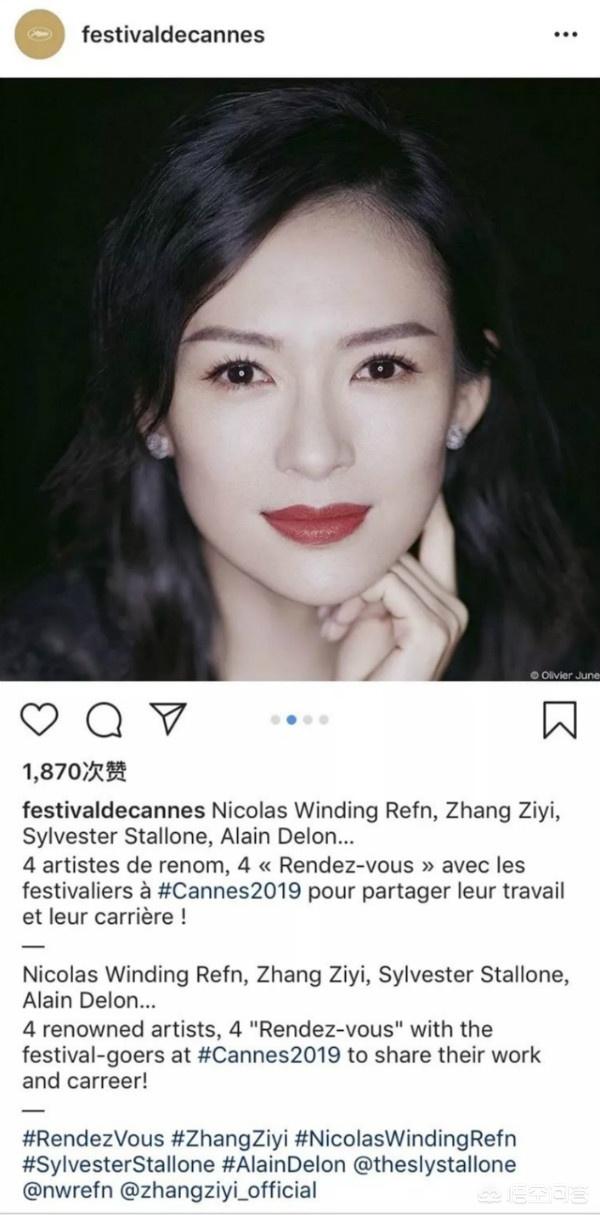Share the post via paper plane icon
Image resolution: width=600 pixels, height=1215 pixels.
tap(168, 717)
